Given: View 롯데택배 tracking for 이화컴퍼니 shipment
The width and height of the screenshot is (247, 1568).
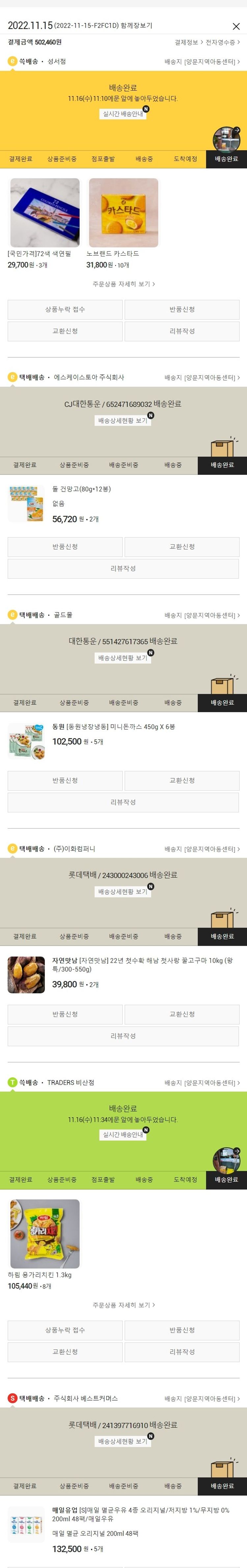Looking at the screenshot, I should (x=123, y=892).
